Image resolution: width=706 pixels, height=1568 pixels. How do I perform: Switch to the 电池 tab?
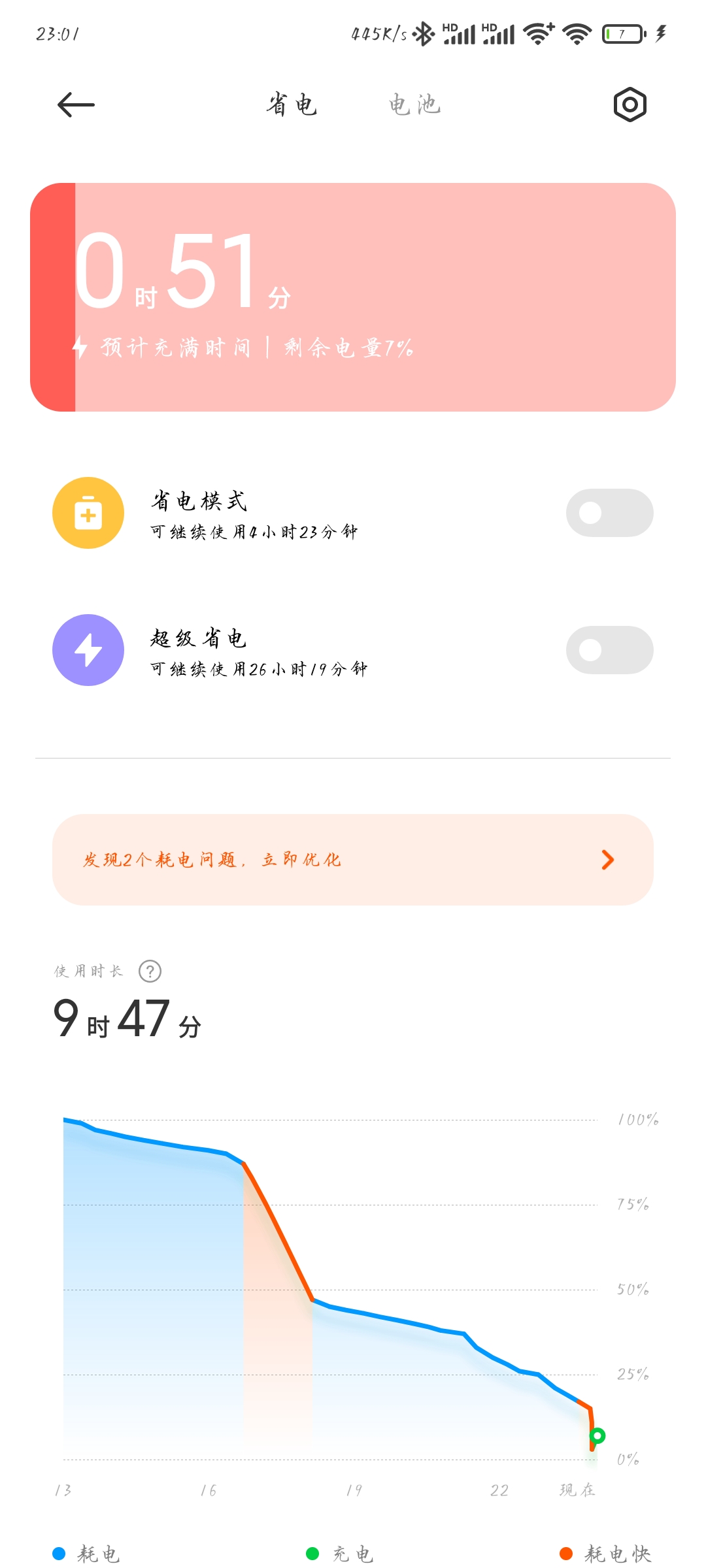414,105
